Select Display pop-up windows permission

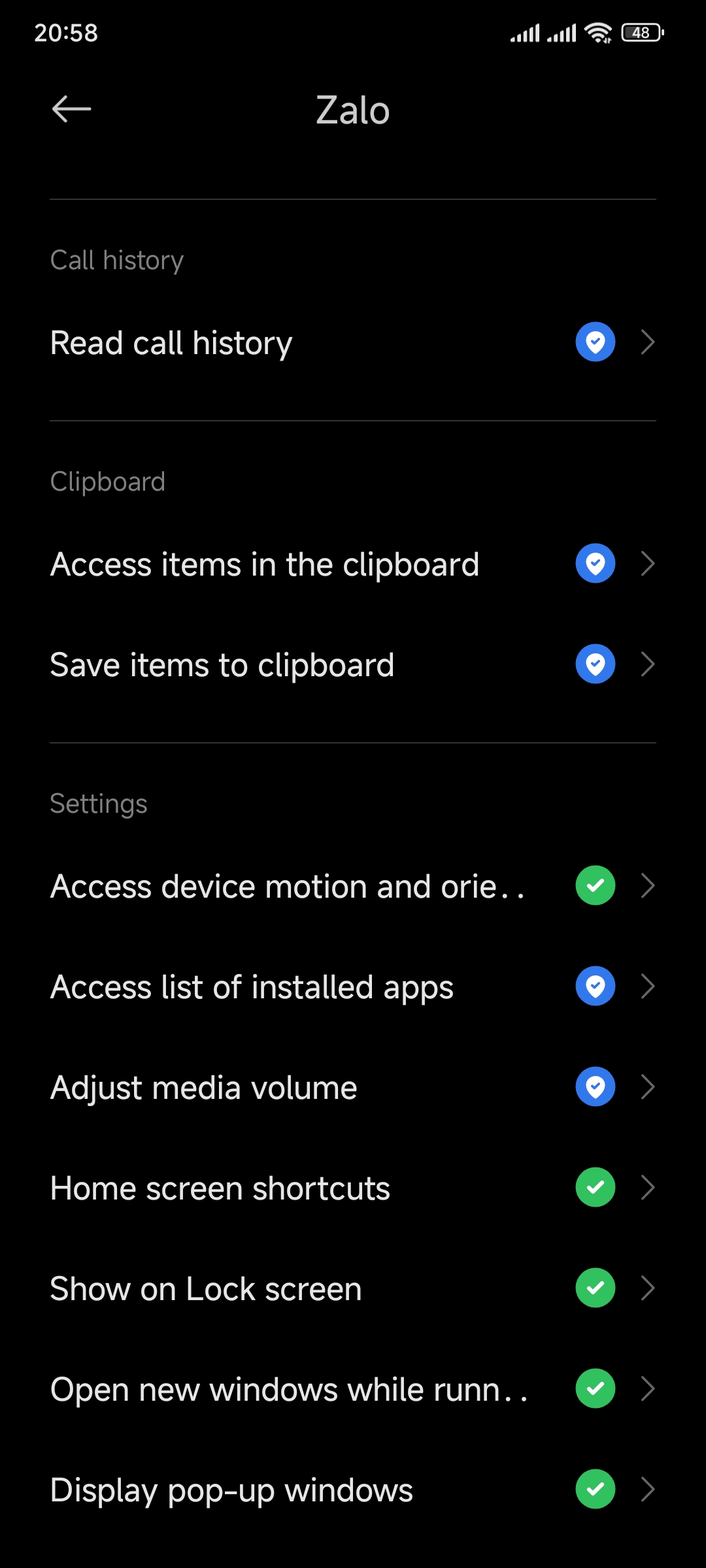[353, 1490]
